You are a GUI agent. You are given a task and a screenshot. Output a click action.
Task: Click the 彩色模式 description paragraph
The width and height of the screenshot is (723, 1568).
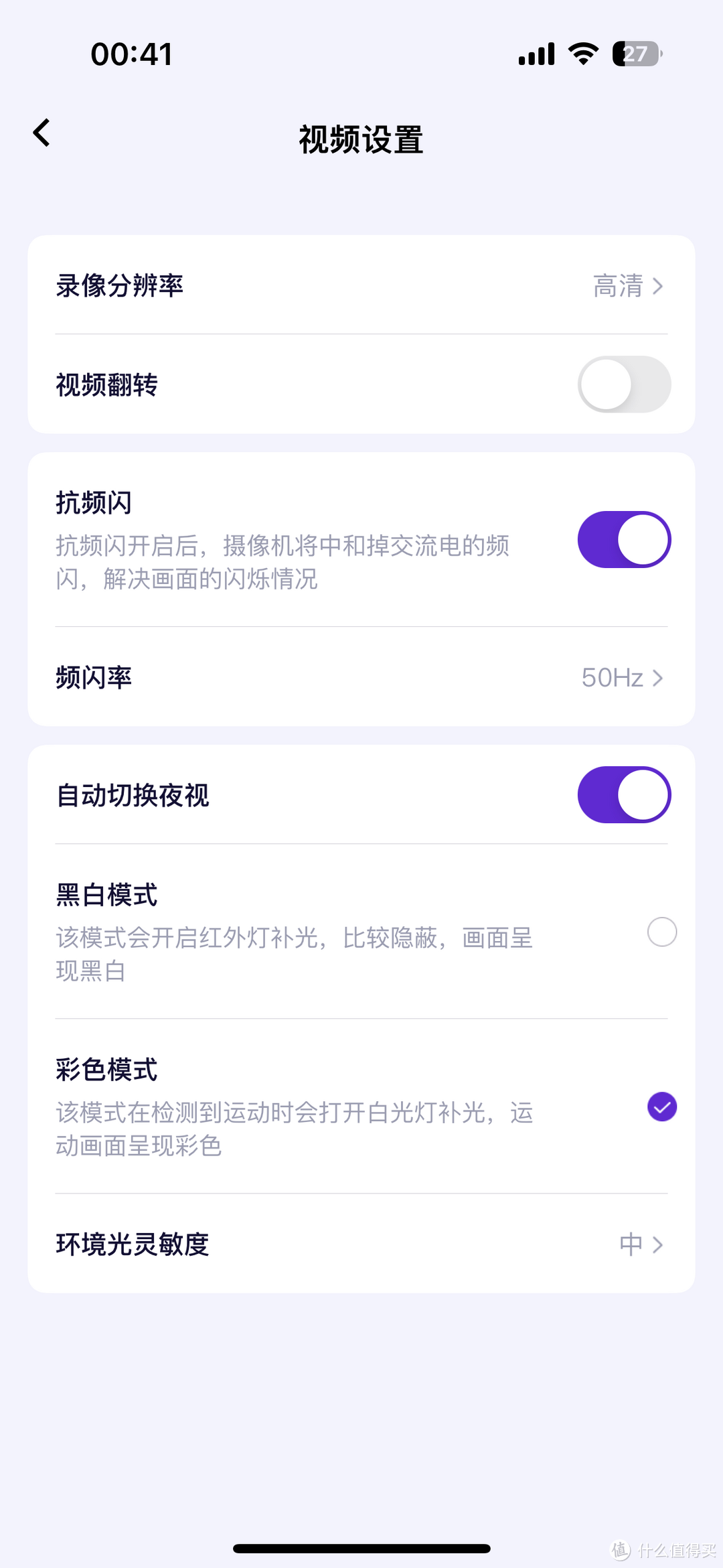point(293,1129)
